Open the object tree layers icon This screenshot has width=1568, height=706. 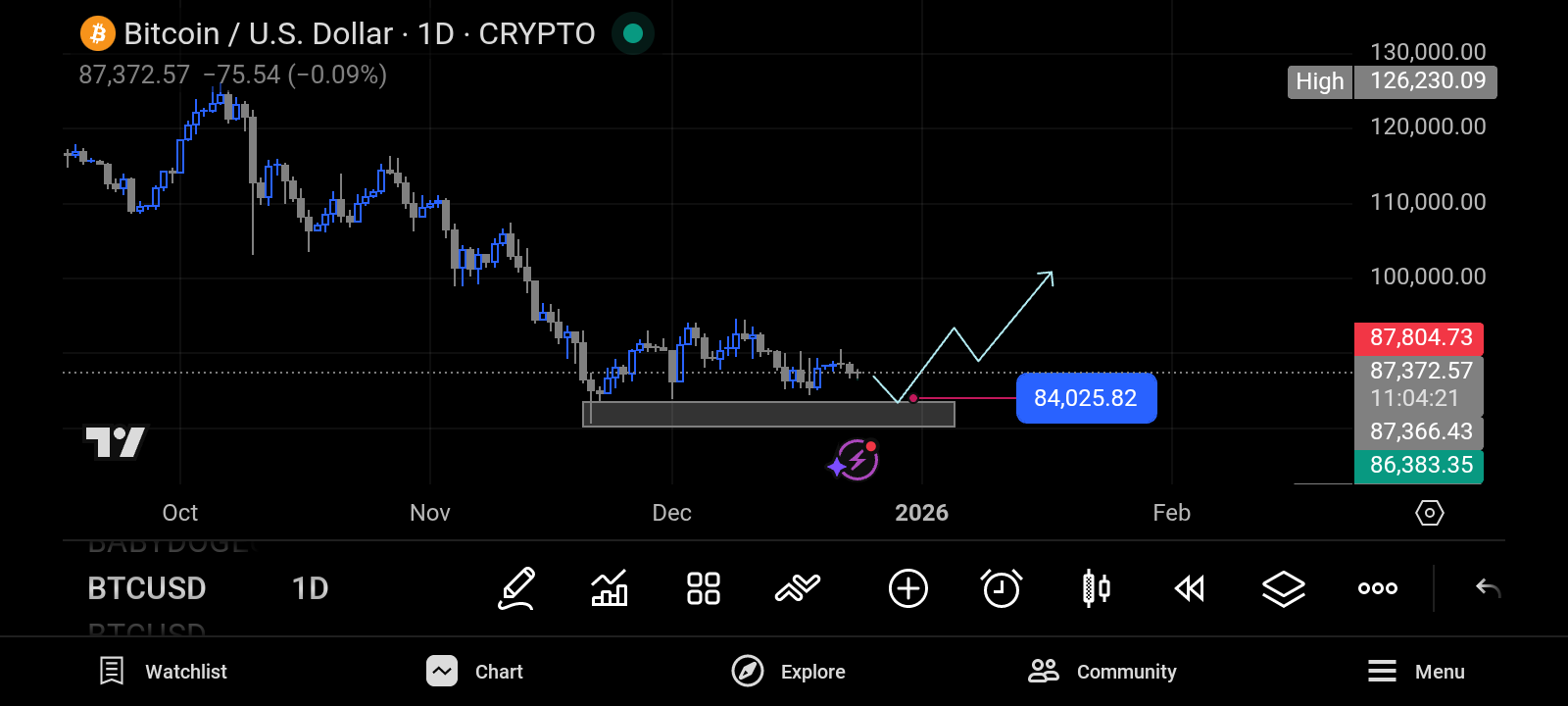tap(1283, 588)
